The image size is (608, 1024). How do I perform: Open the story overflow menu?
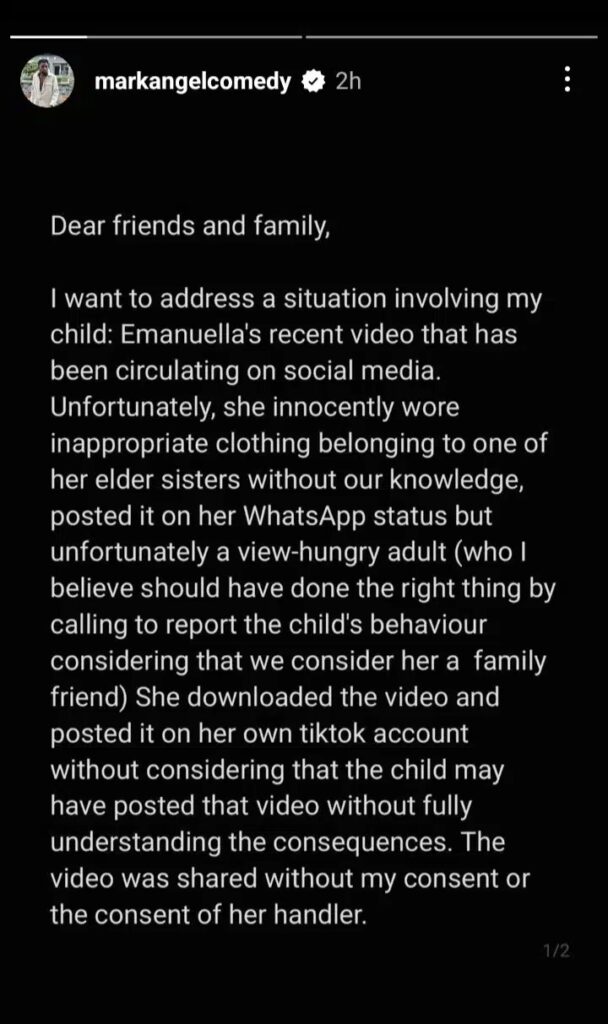click(567, 80)
